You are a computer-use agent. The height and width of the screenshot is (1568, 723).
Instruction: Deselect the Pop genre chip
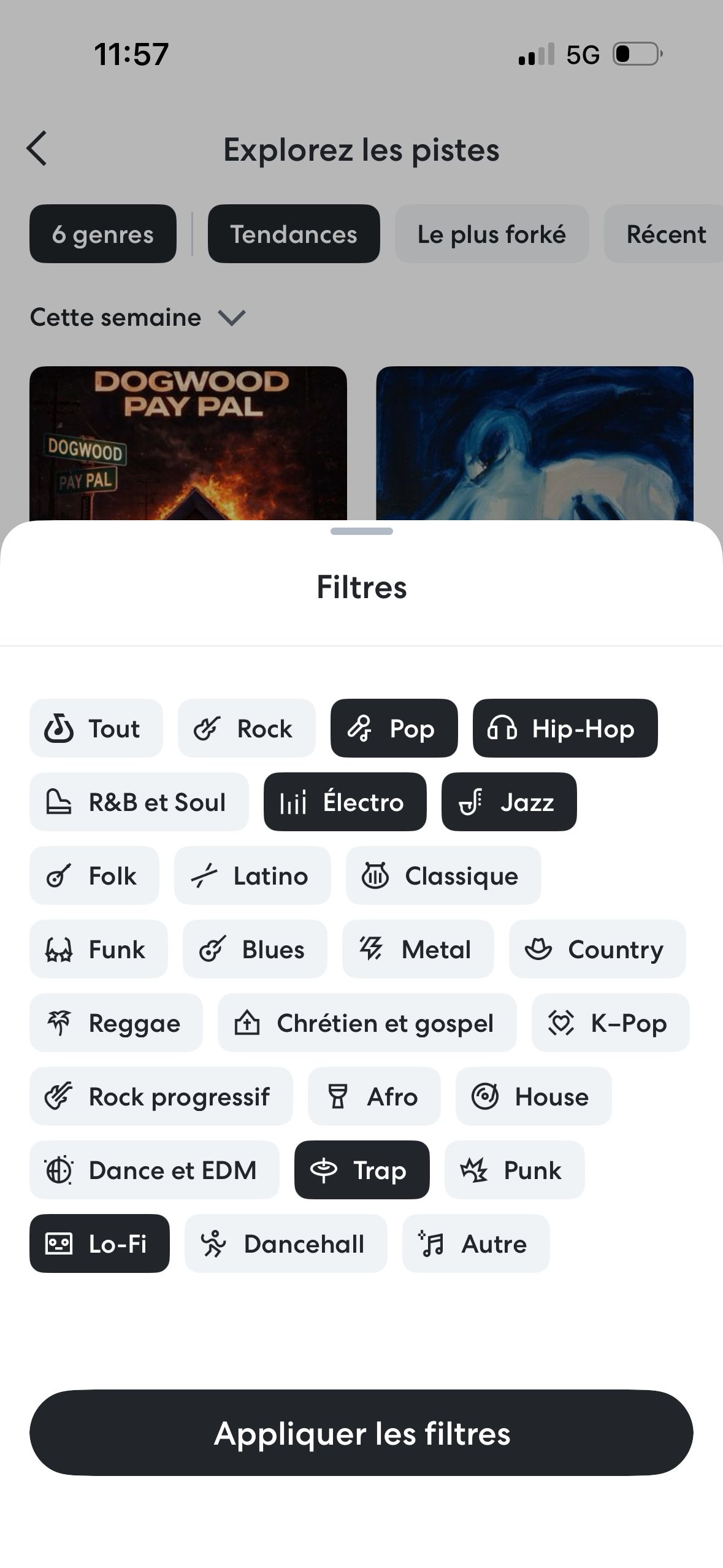(x=394, y=728)
